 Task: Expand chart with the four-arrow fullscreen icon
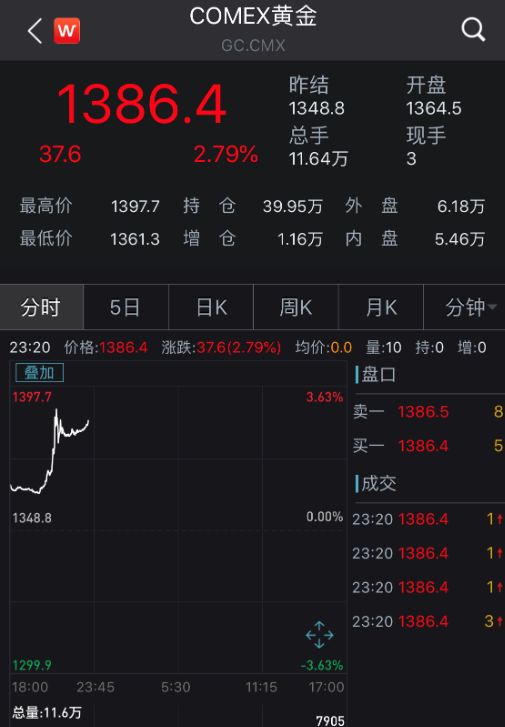click(320, 635)
